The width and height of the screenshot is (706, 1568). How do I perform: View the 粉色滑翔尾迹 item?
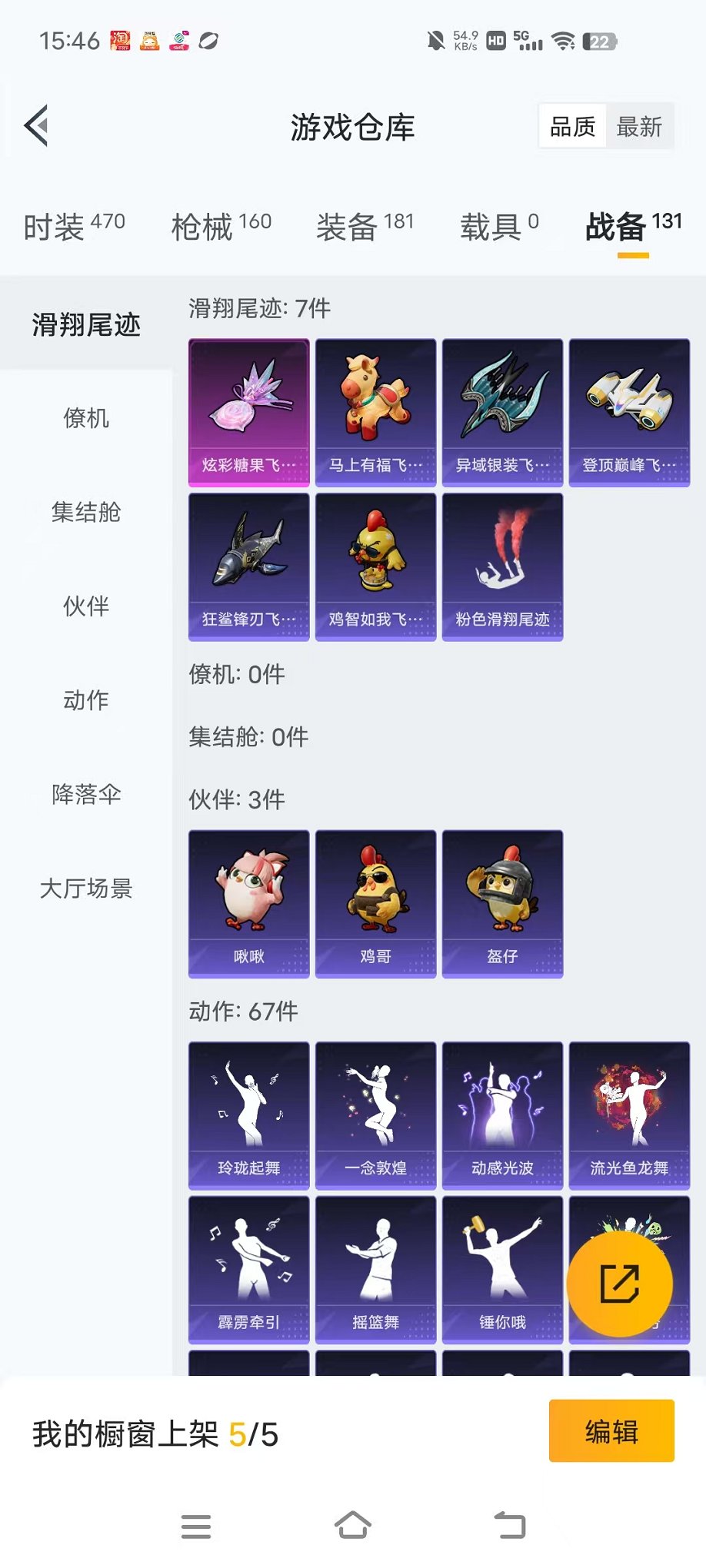point(502,566)
